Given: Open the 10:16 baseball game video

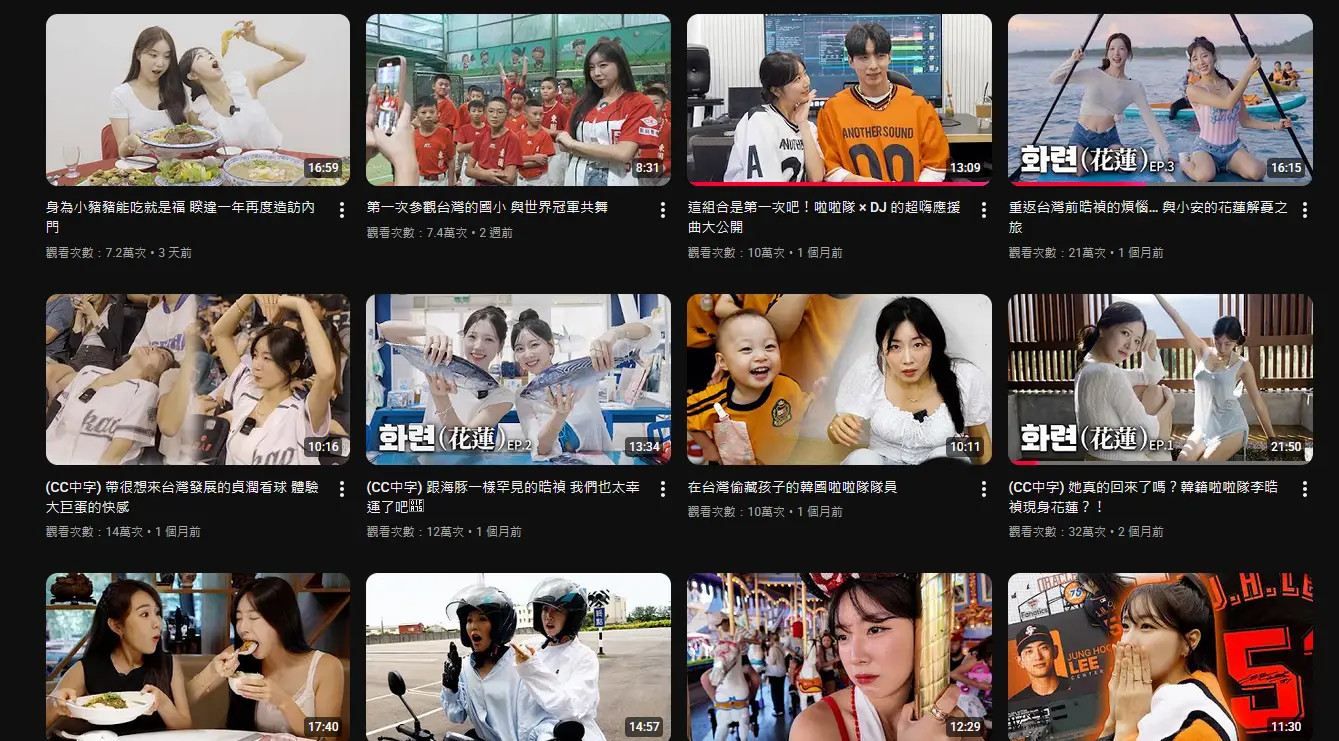Looking at the screenshot, I should (x=198, y=379).
